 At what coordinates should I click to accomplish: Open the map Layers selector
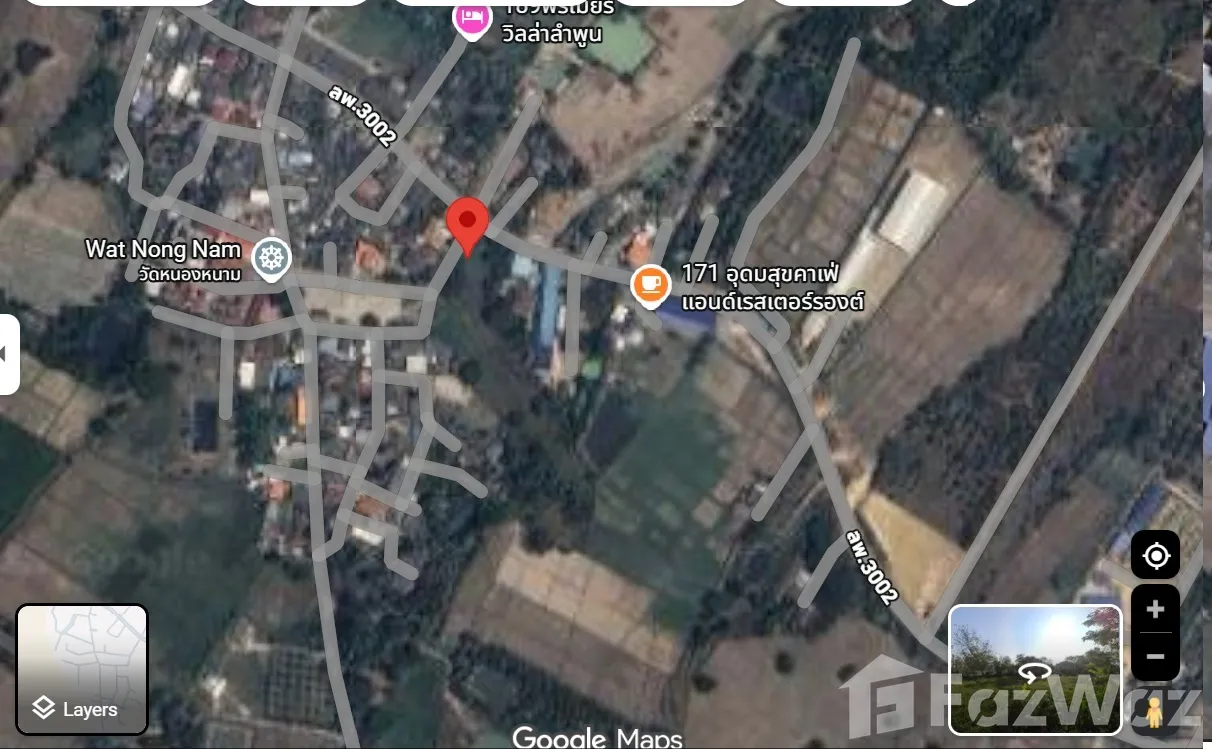click(82, 669)
